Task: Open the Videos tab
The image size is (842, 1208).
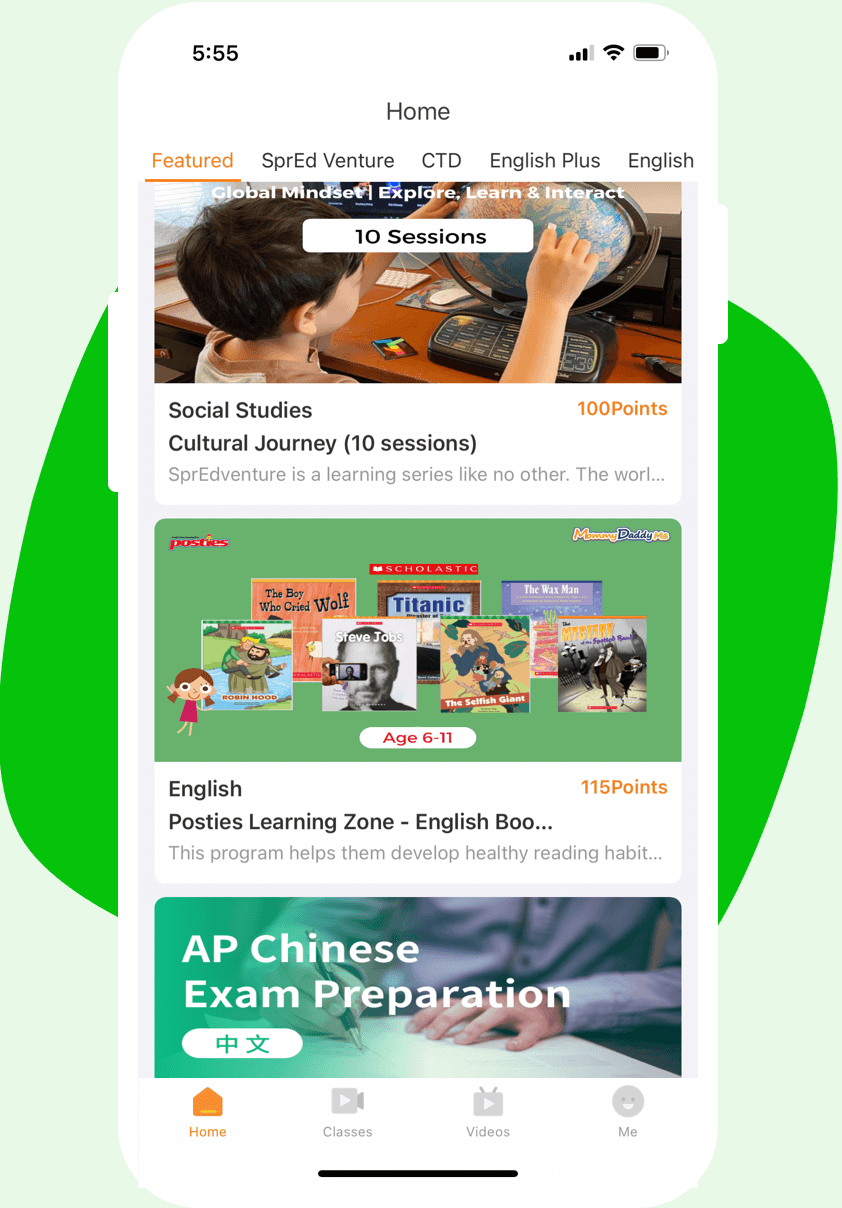Action: click(x=487, y=1112)
